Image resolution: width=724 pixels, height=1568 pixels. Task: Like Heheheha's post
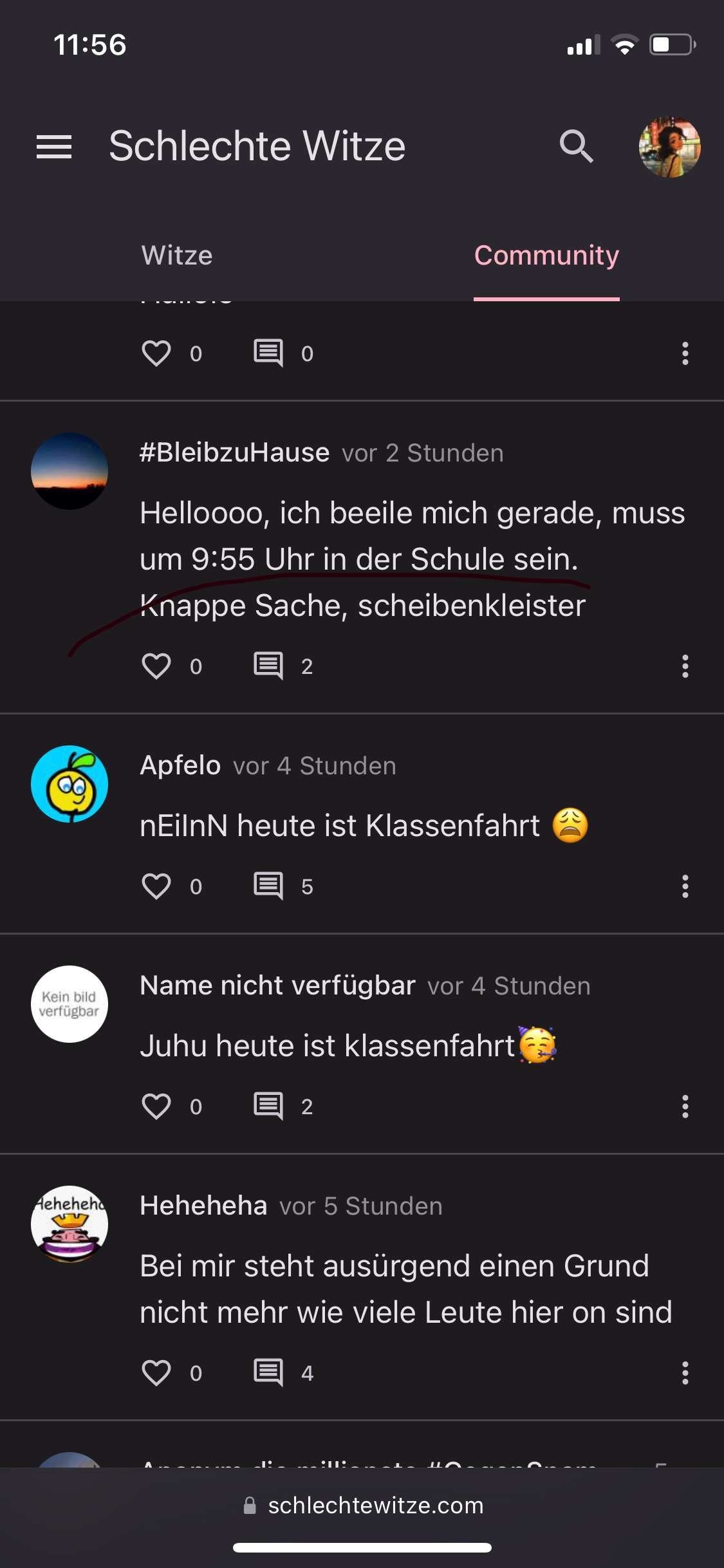156,1373
